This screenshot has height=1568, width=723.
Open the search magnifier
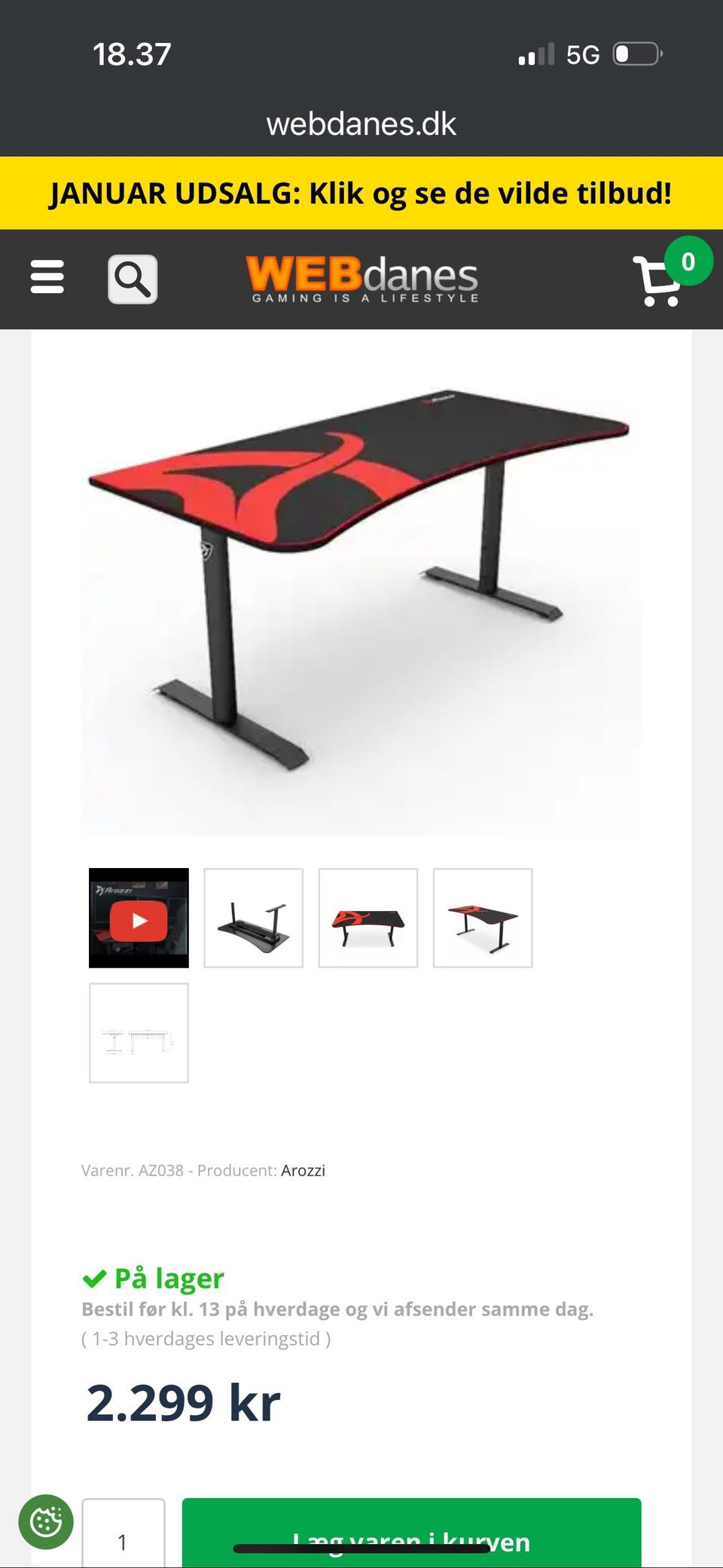pos(133,280)
